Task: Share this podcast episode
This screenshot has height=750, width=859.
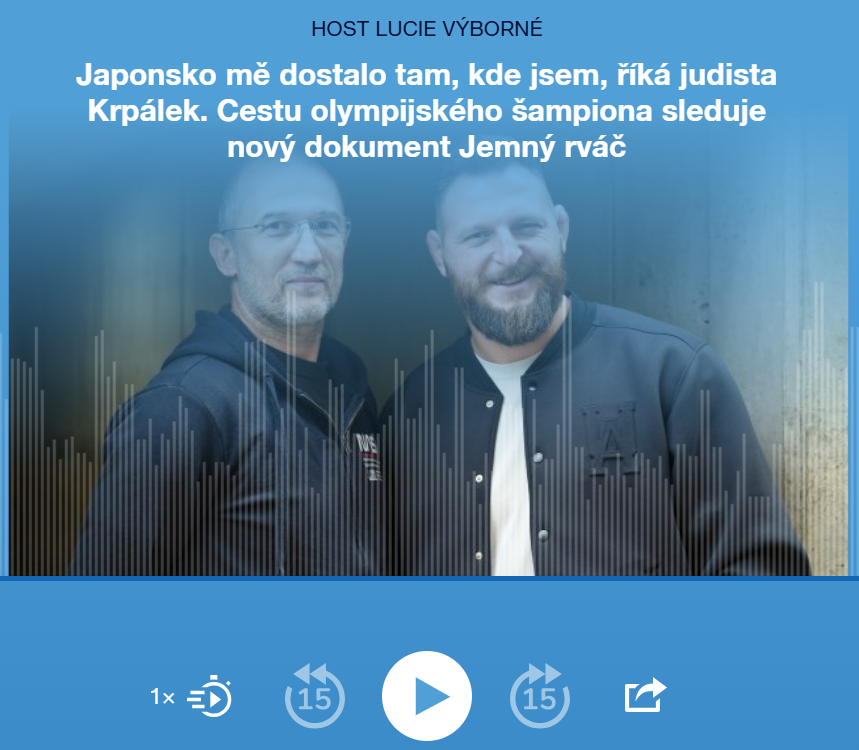Action: tap(645, 696)
